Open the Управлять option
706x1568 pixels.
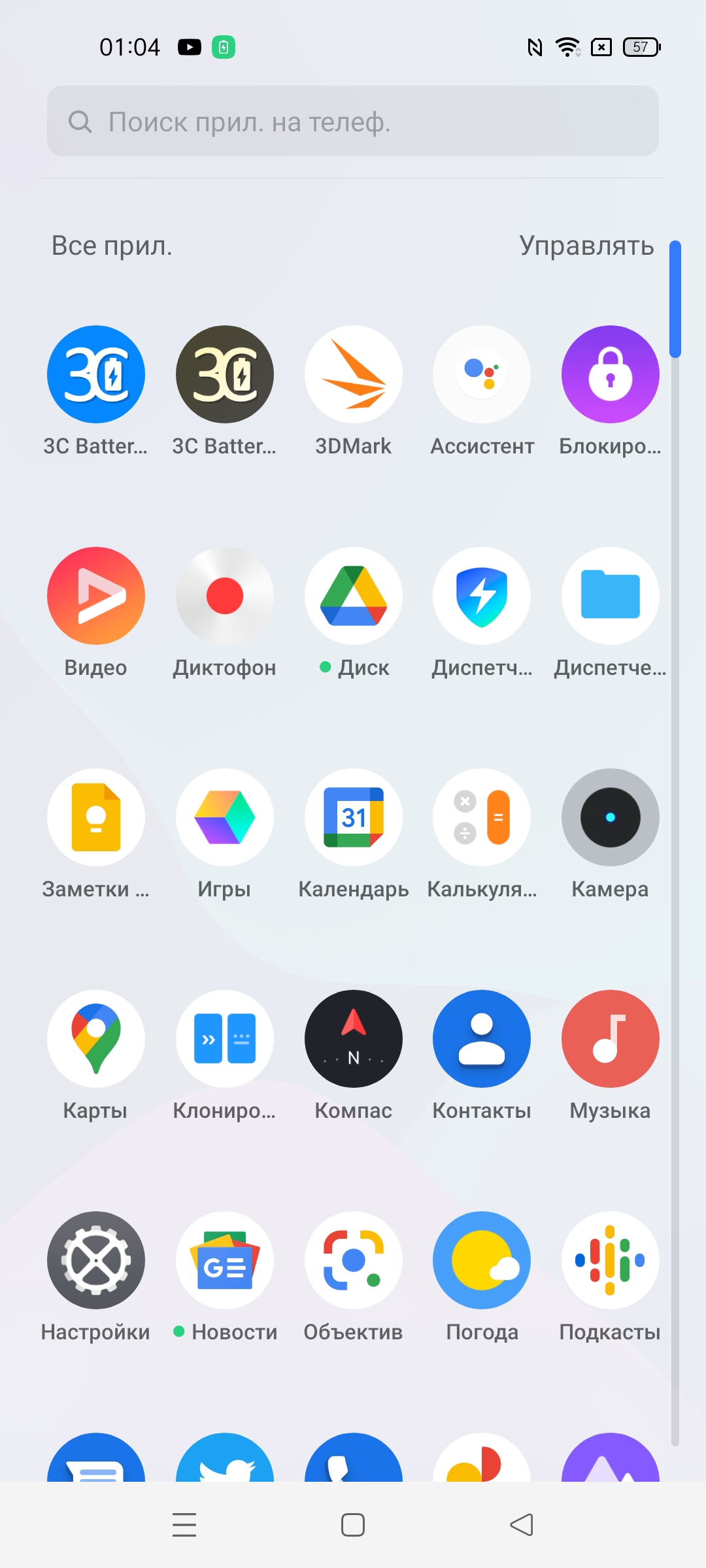(586, 246)
